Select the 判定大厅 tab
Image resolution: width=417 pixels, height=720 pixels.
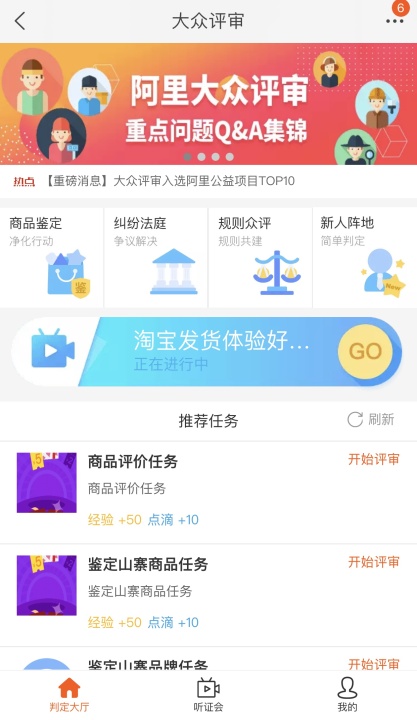click(x=69, y=695)
